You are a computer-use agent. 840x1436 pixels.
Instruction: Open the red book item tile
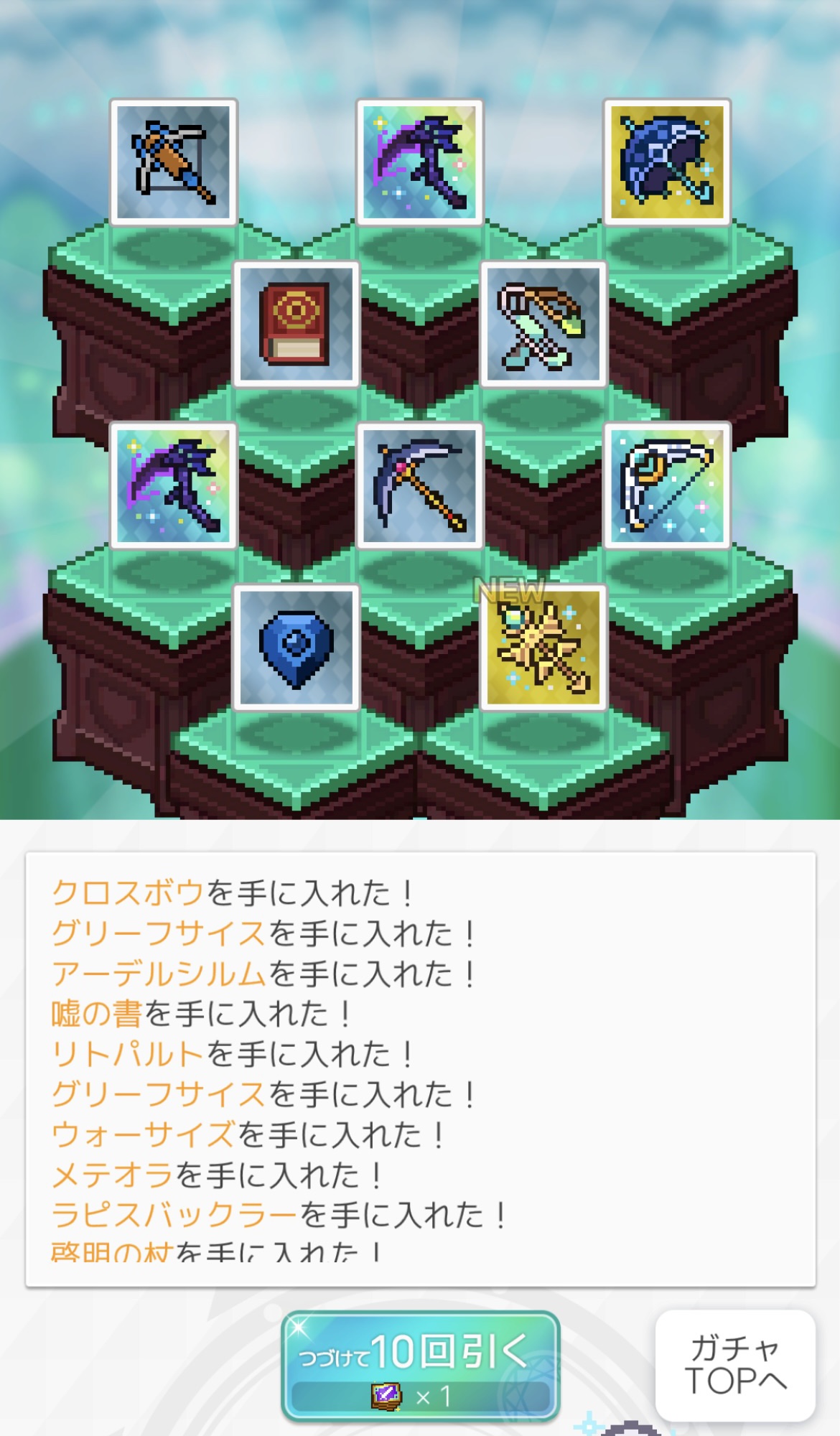click(x=297, y=324)
